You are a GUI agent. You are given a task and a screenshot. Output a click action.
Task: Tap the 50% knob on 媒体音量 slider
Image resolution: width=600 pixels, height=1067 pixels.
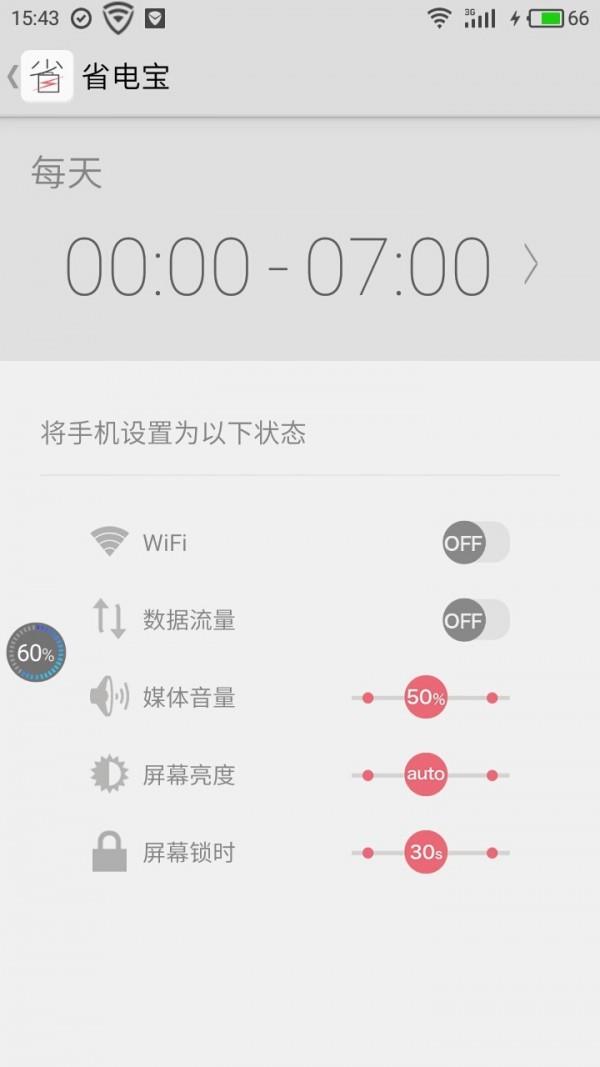(426, 697)
